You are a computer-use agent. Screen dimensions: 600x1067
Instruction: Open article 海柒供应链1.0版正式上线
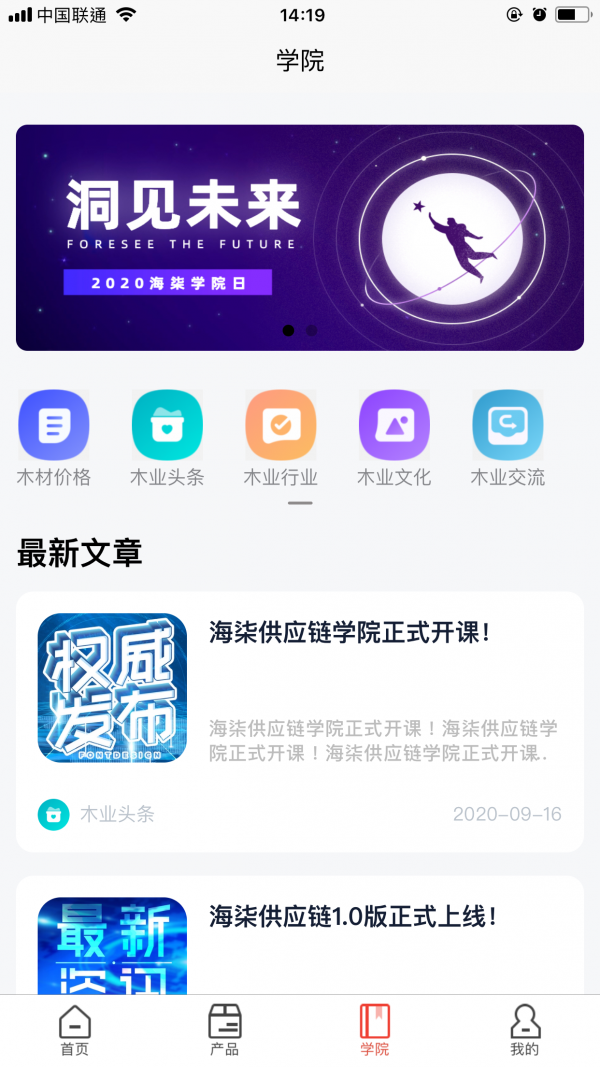tap(353, 916)
